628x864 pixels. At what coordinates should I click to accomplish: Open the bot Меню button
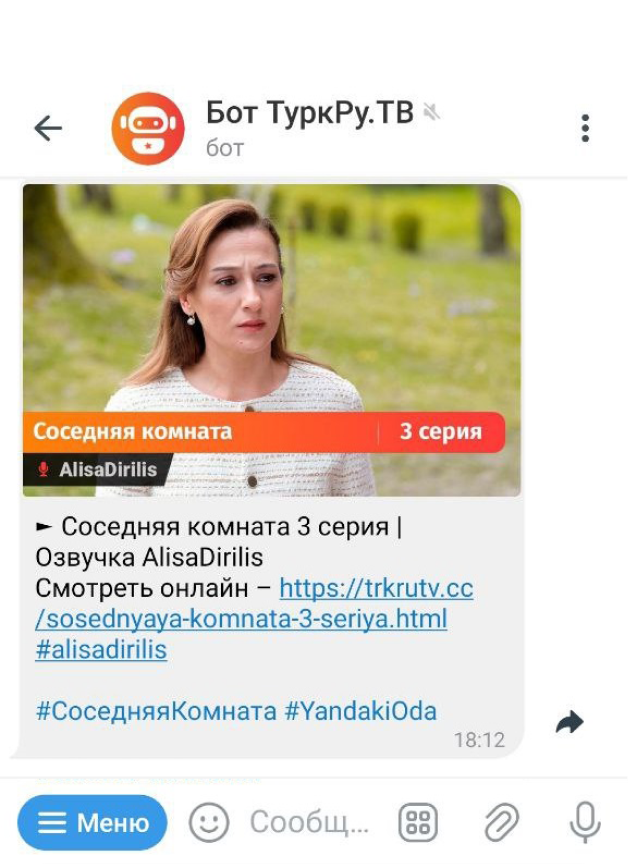[92, 823]
